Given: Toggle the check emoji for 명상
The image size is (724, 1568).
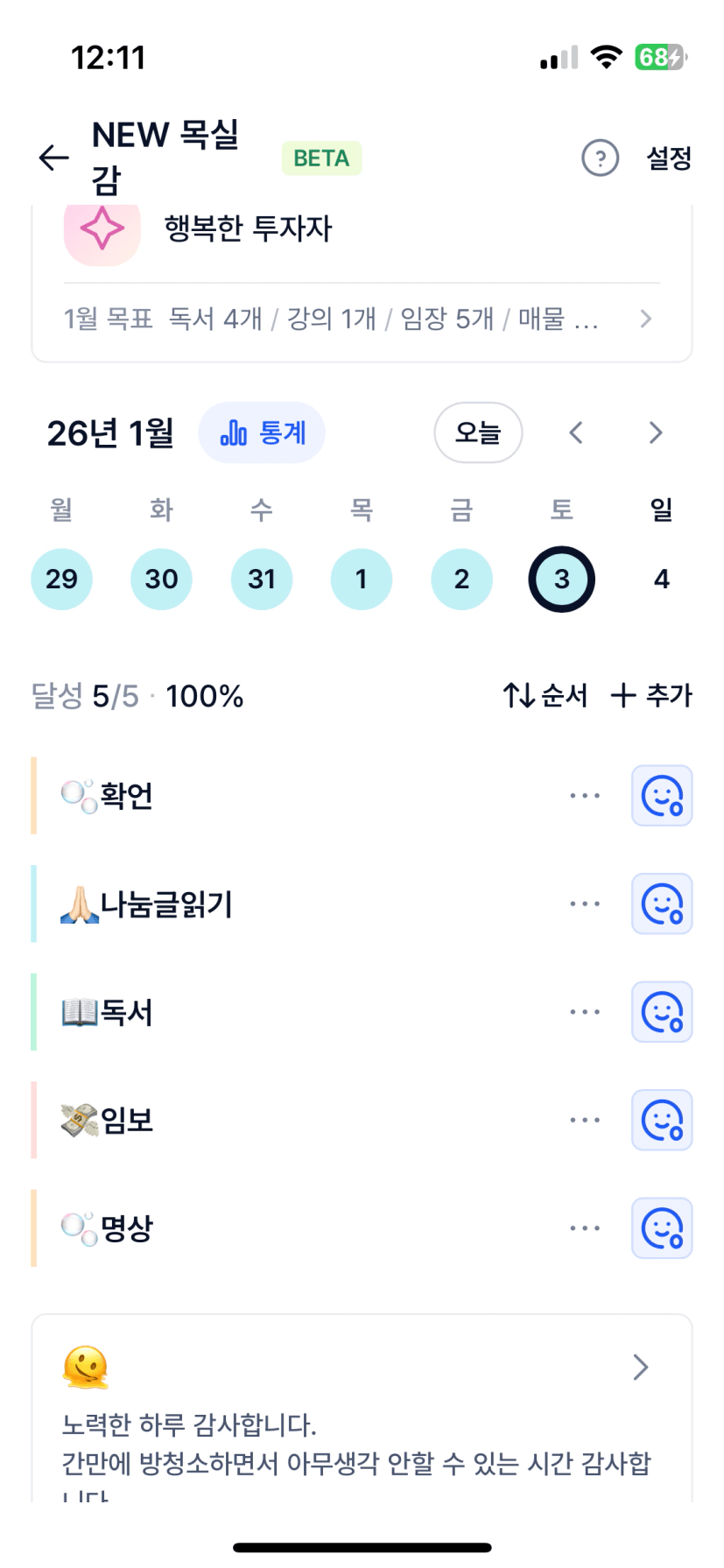Looking at the screenshot, I should point(662,1228).
